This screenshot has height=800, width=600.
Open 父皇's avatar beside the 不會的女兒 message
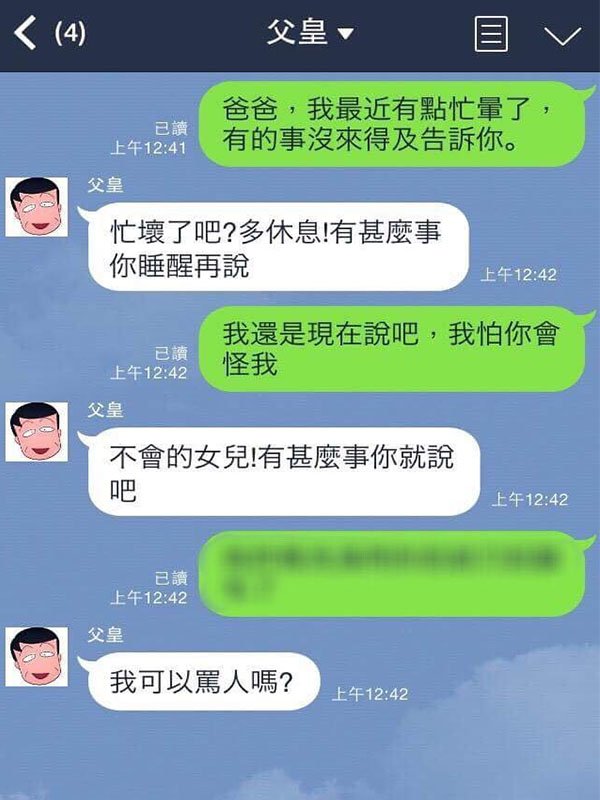tap(37, 432)
